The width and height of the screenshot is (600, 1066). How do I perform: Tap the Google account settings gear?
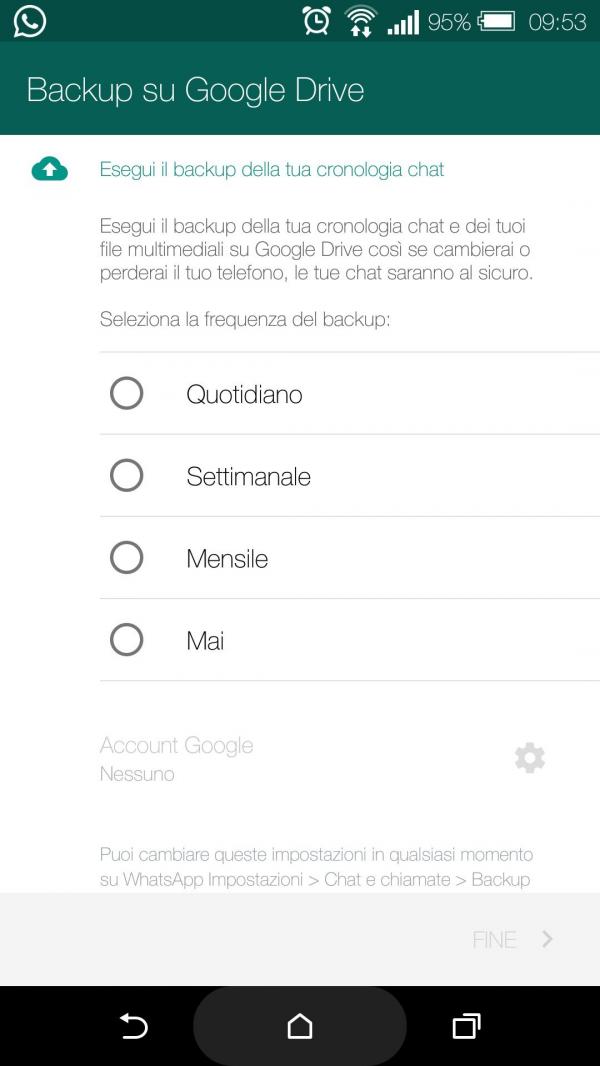coord(530,758)
